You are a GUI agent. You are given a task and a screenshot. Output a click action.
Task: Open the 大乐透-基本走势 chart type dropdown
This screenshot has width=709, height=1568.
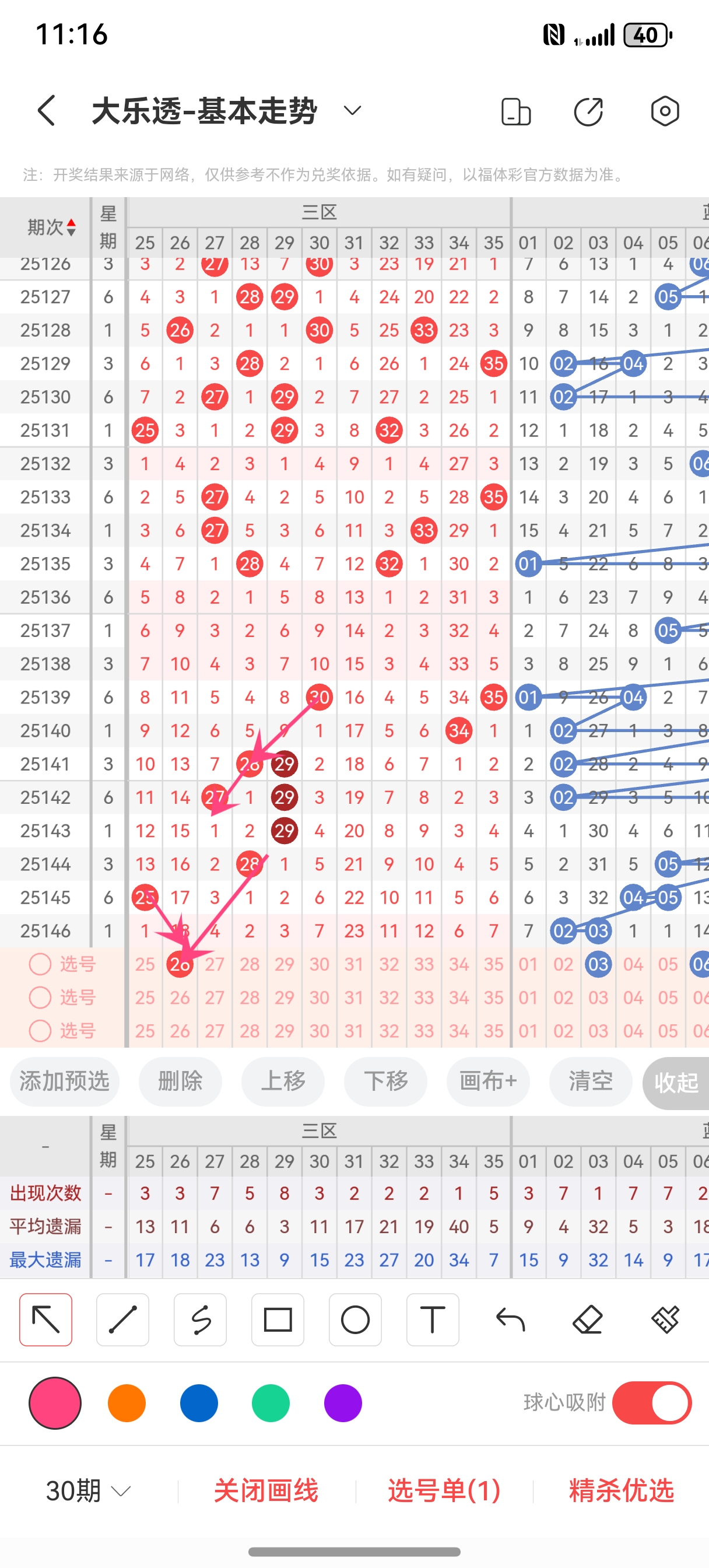point(351,111)
